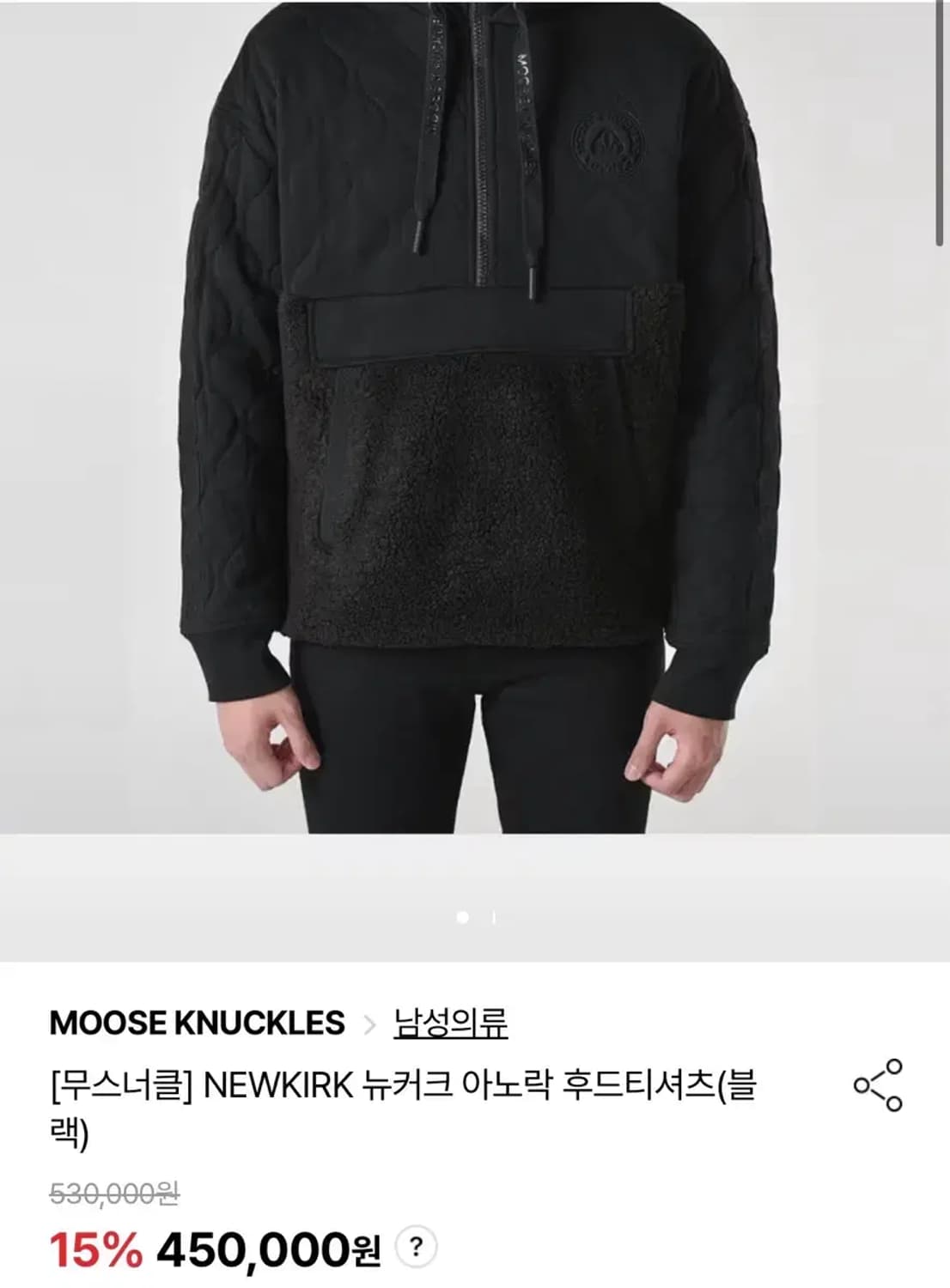Click the breadcrumb chevron after MOOSE KNUCKLES
Screen dimensions: 950x1288
[373, 1020]
